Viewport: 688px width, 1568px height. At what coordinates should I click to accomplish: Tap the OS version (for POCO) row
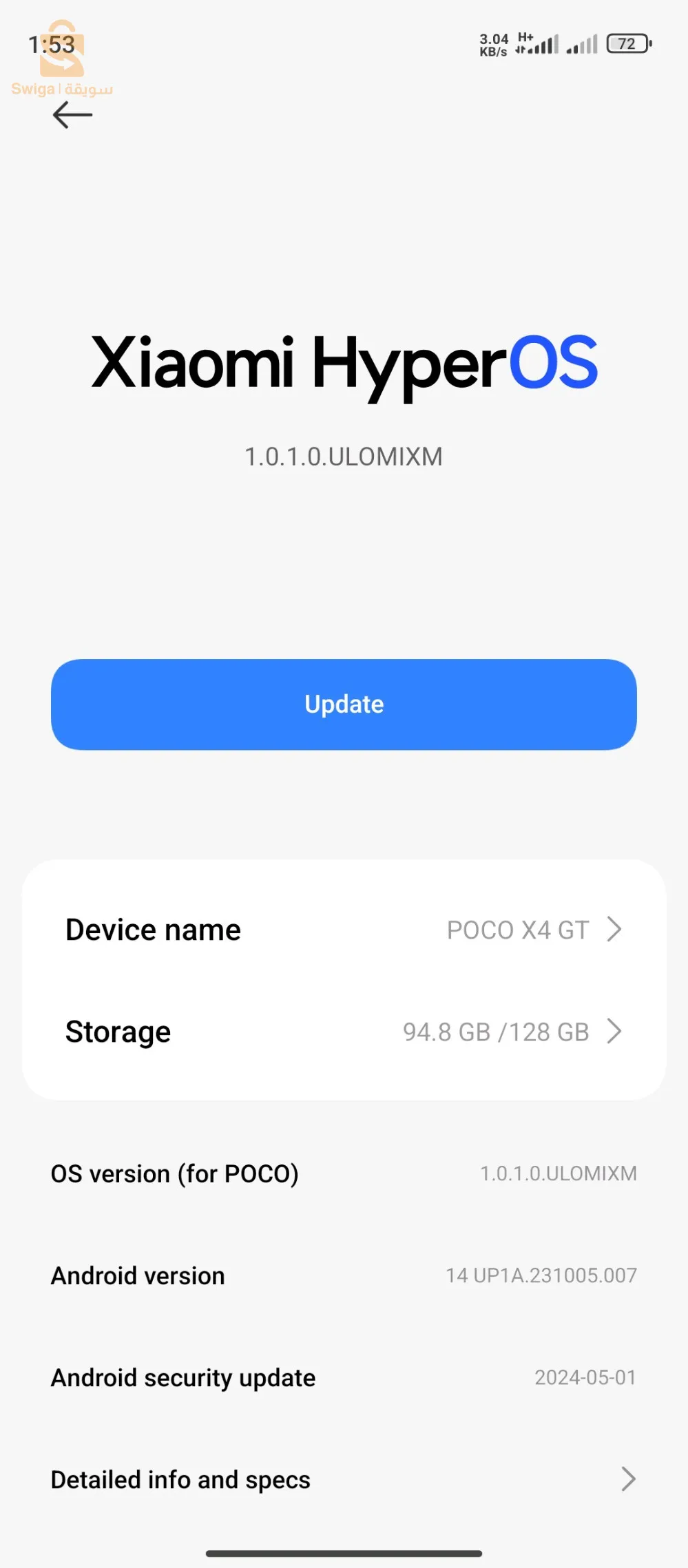pos(344,1173)
